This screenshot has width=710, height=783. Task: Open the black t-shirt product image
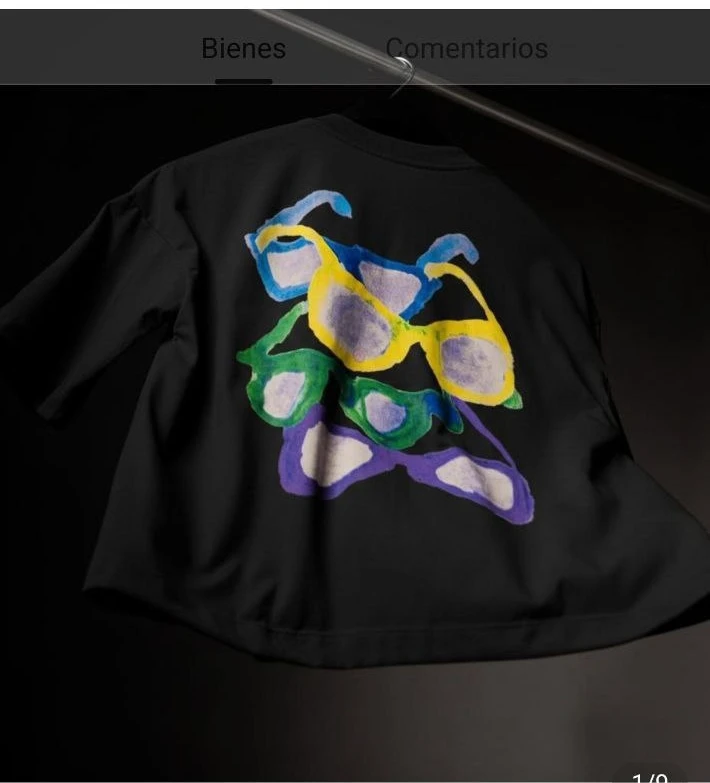[355, 400]
